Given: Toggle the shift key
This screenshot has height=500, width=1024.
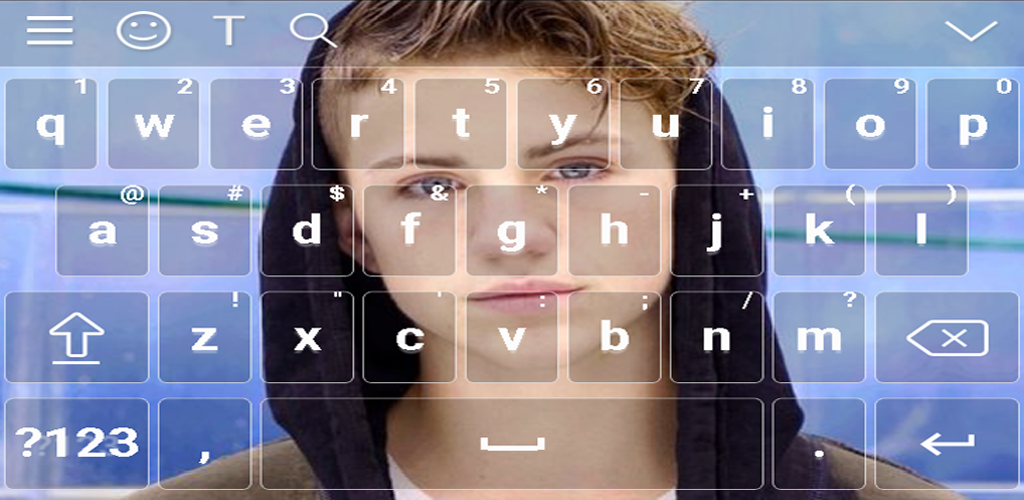Looking at the screenshot, I should click(x=77, y=337).
